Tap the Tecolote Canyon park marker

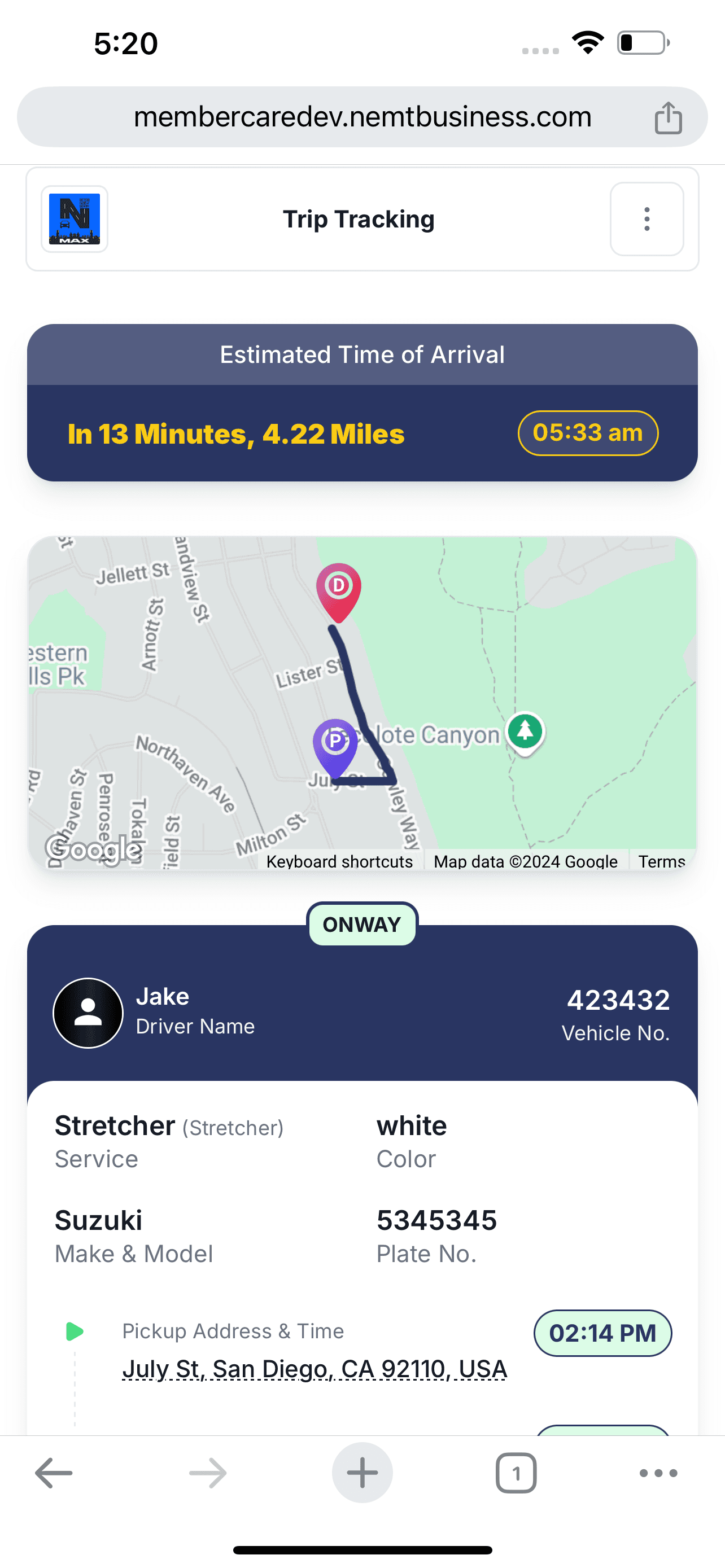tap(525, 732)
